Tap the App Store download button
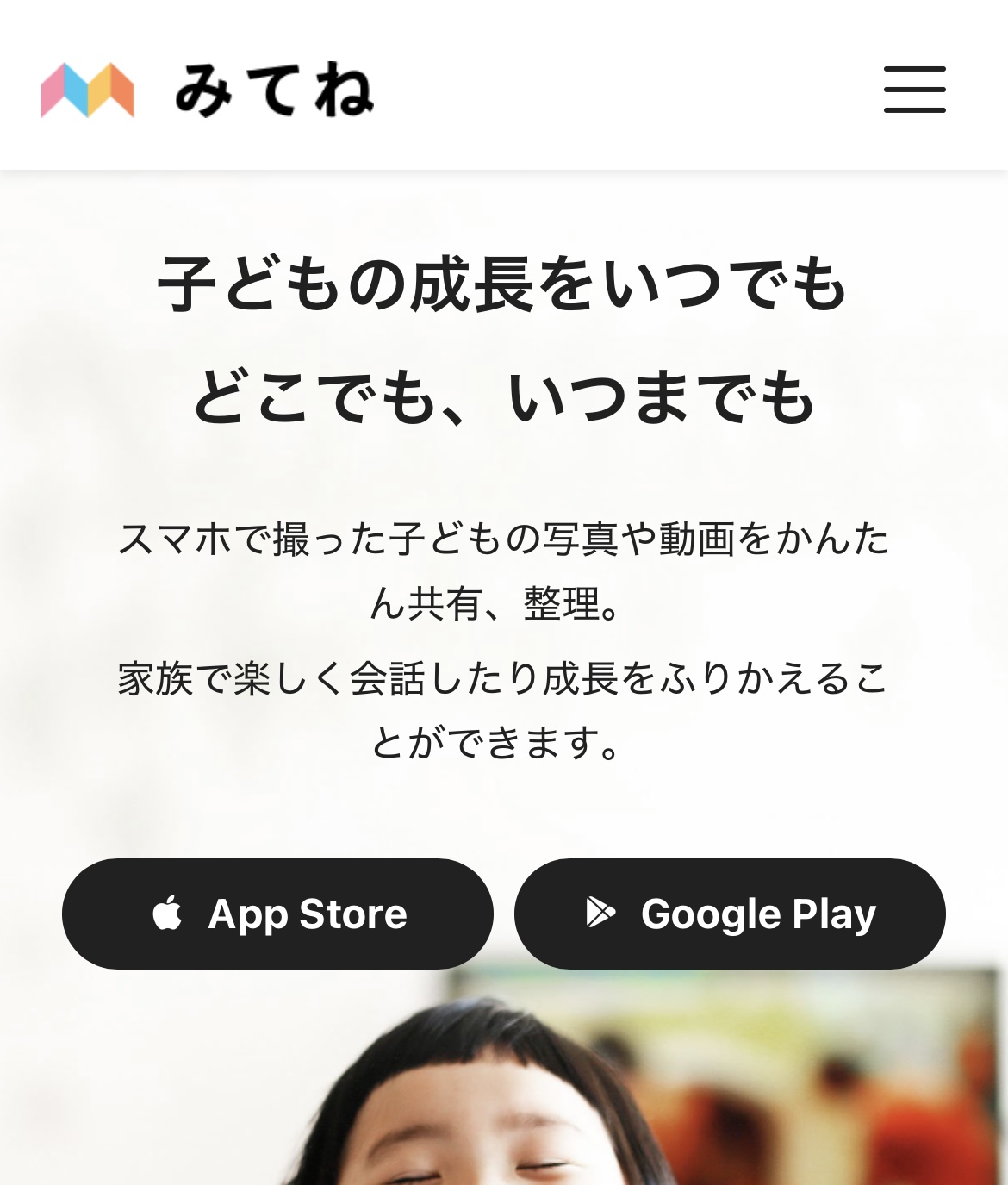The image size is (1008, 1185). click(277, 914)
